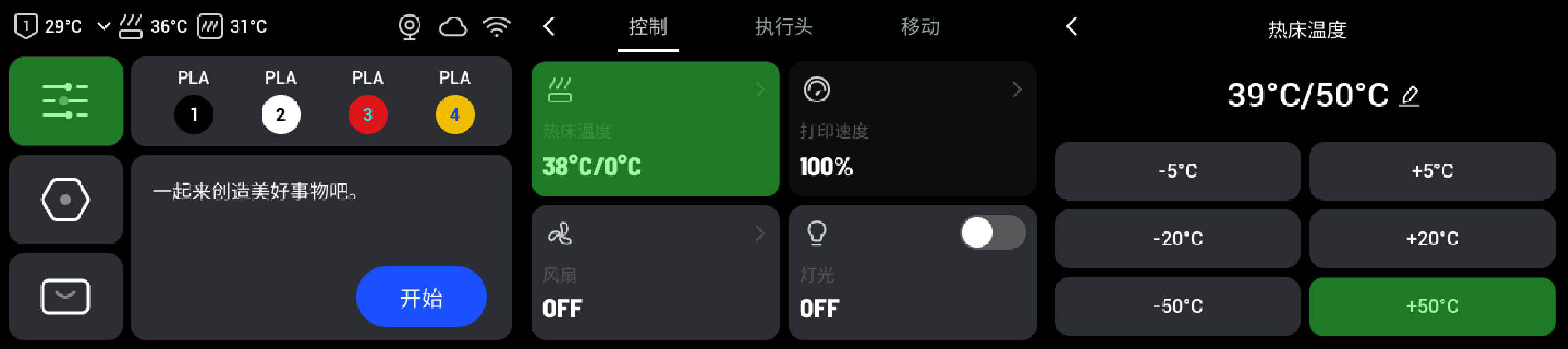The height and width of the screenshot is (349, 1568).
Task: Edit the 39°C/50°C target temperature
Action: tap(1410, 96)
